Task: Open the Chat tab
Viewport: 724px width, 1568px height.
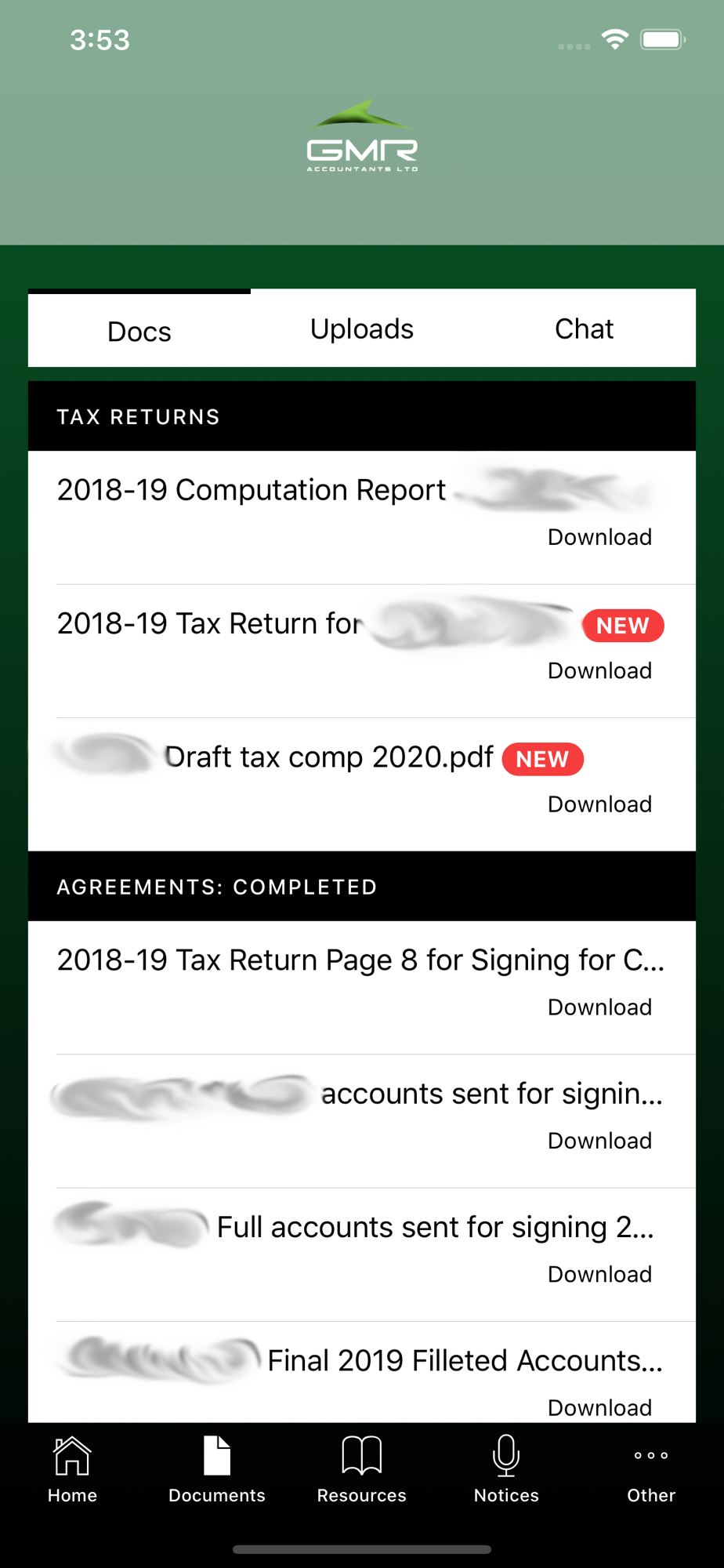Action: pyautogui.click(x=584, y=328)
